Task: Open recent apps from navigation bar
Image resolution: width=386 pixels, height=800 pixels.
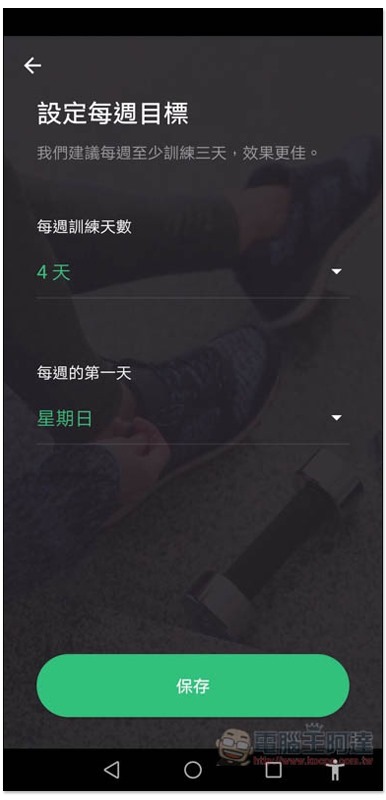Action: coord(273,770)
